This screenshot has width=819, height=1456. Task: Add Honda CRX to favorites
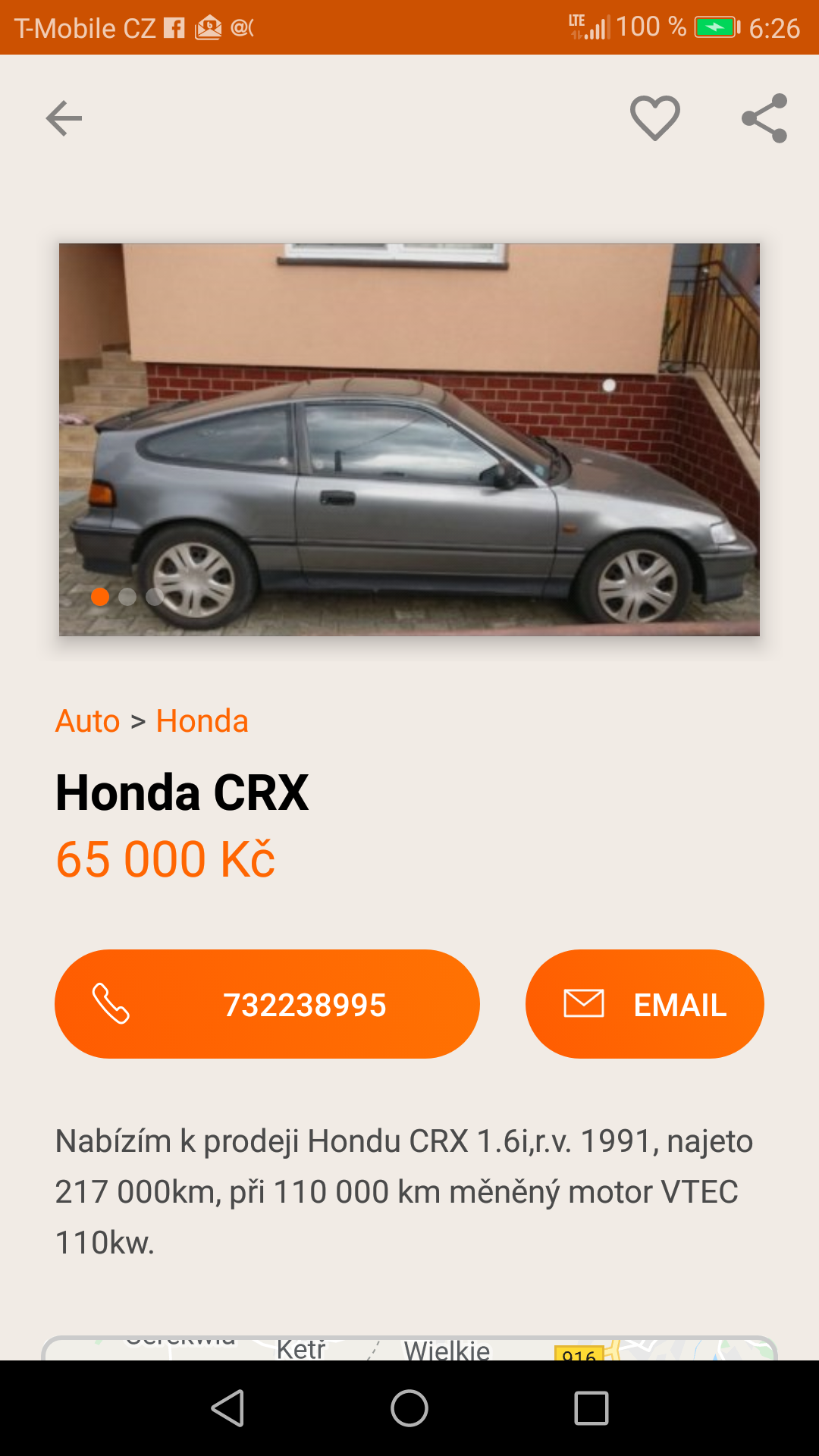point(654,118)
